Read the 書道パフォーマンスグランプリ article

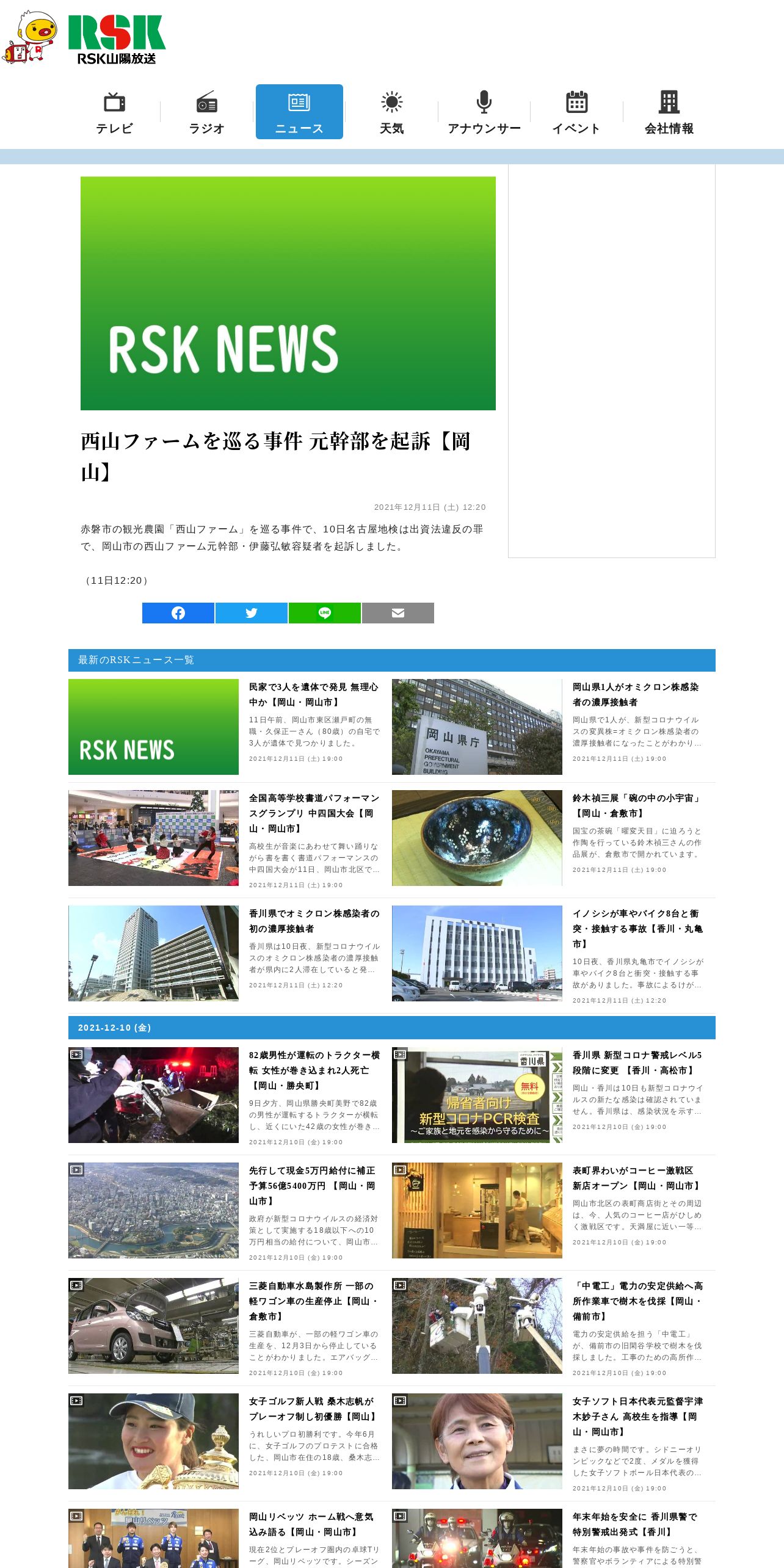[314, 813]
